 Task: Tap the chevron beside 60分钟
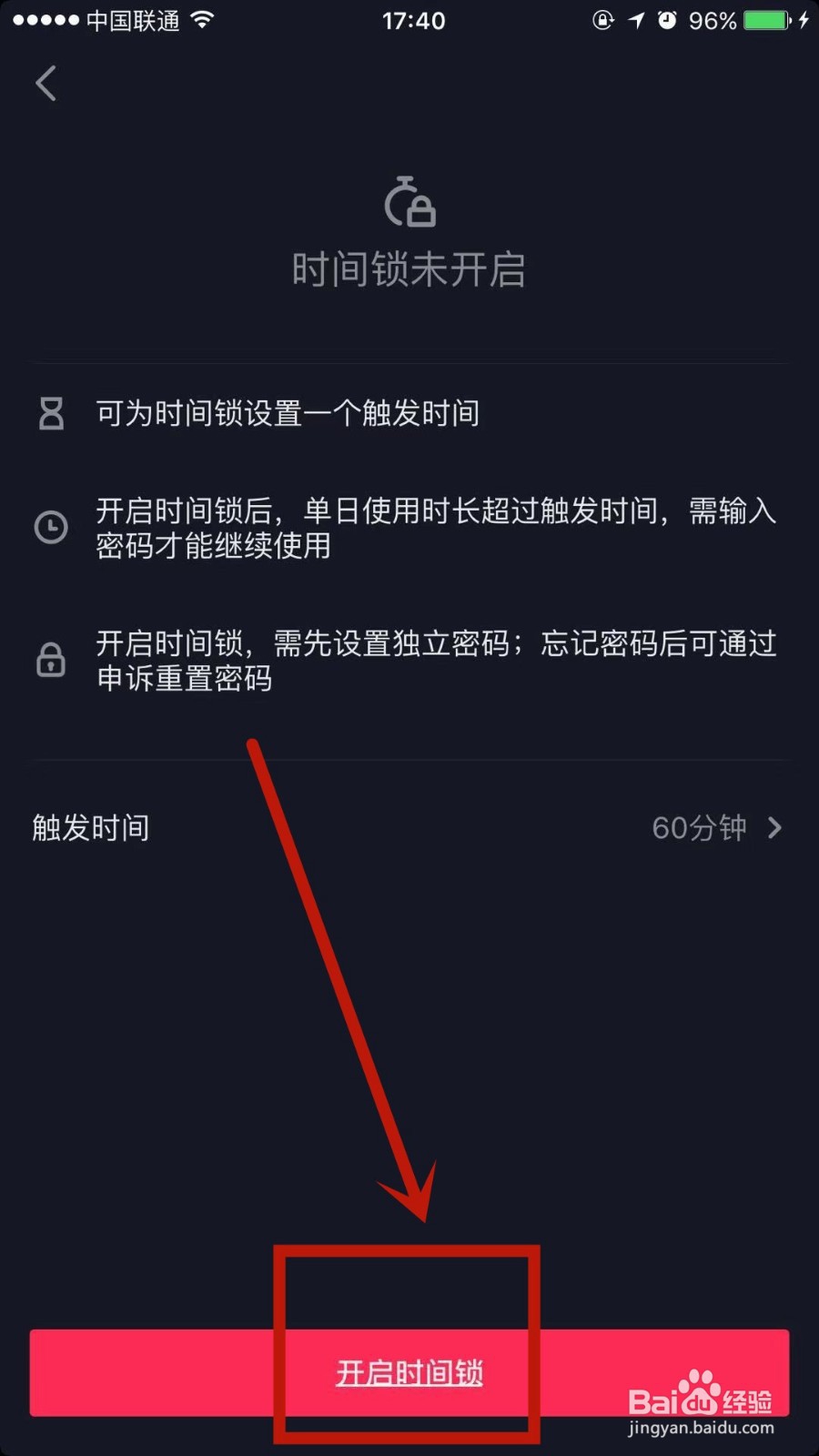(x=775, y=828)
